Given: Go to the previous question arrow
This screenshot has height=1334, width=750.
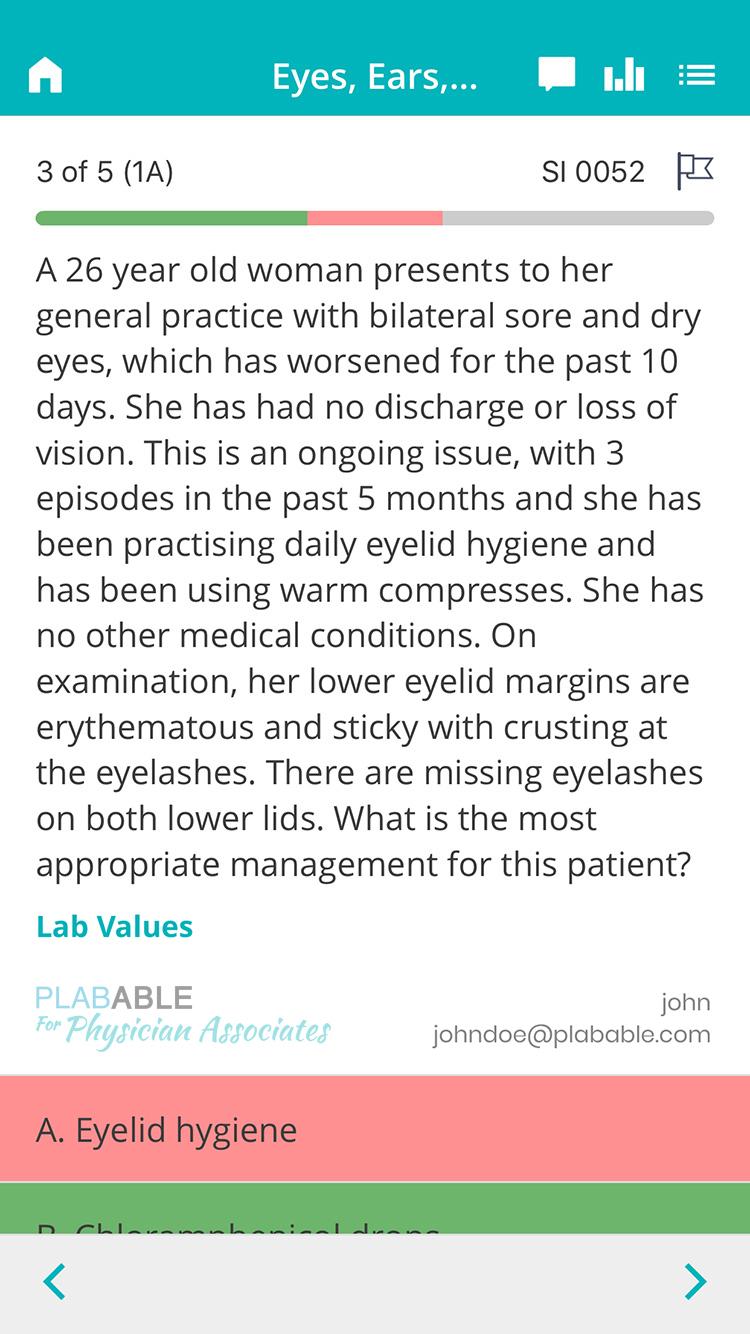Looking at the screenshot, I should [x=55, y=1281].
